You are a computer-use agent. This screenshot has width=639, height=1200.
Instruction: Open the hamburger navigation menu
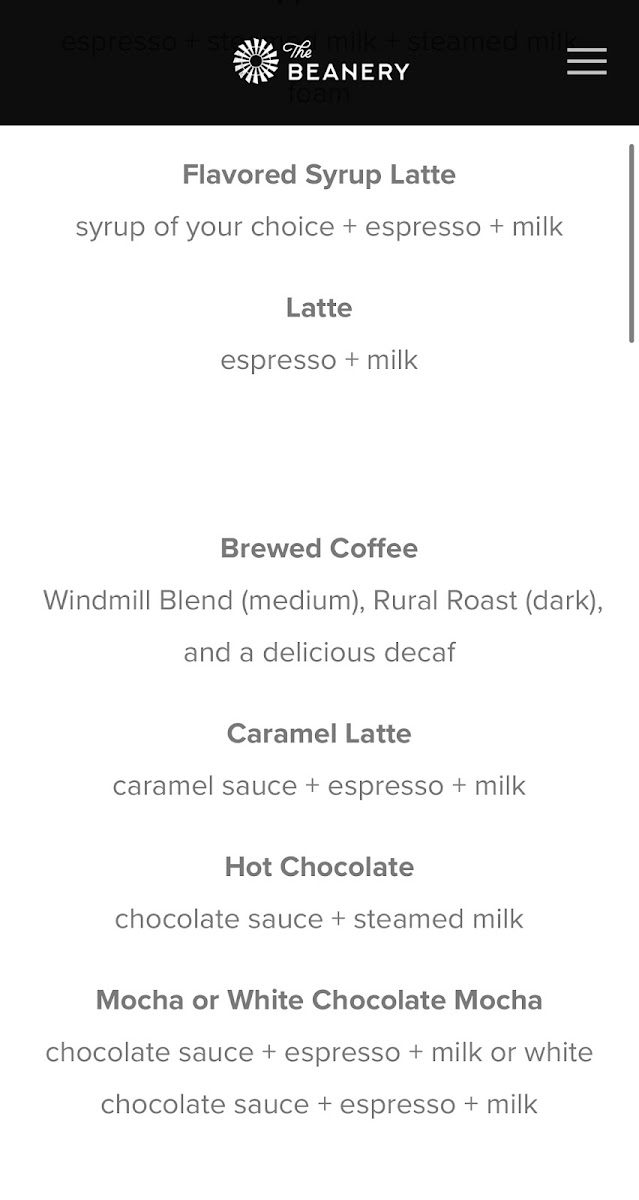click(x=587, y=61)
